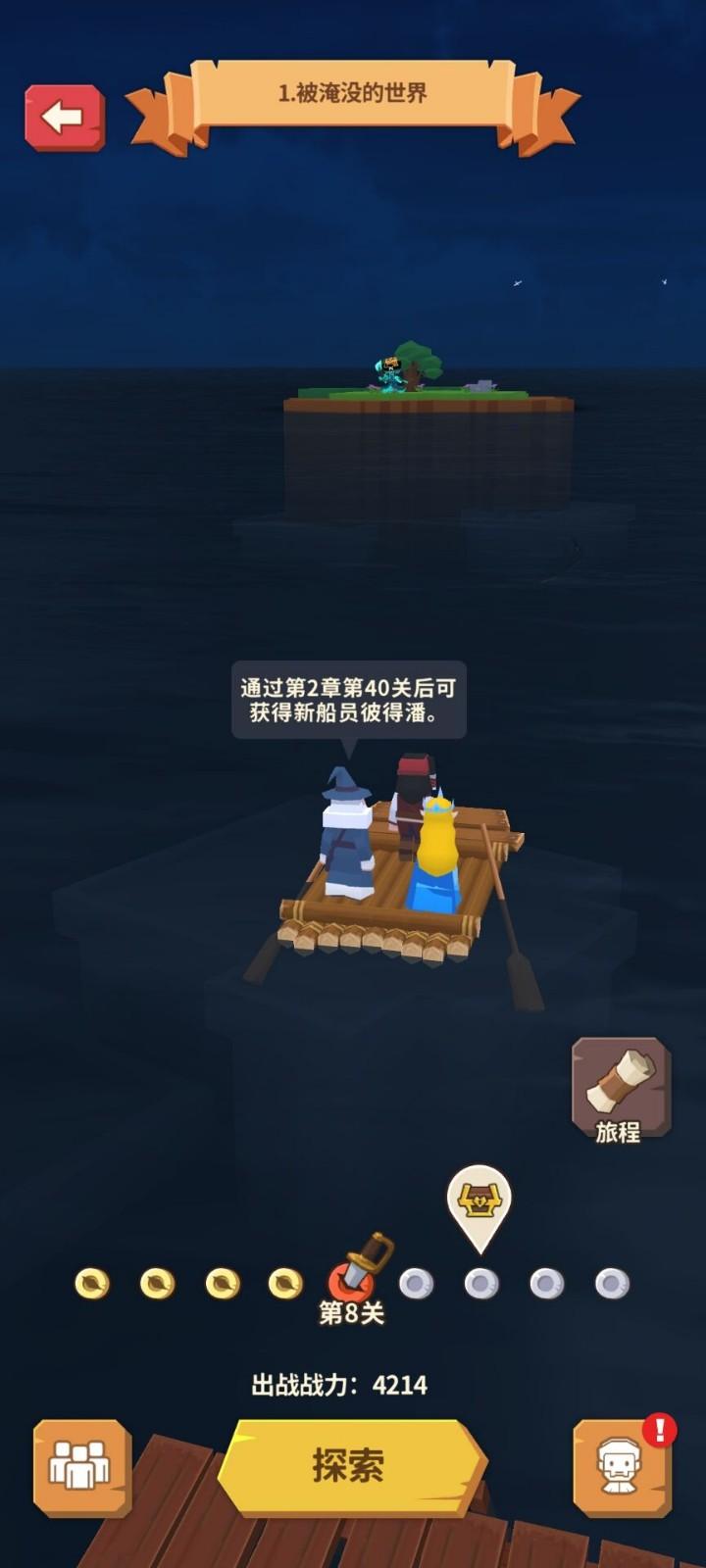The image size is (706, 1568).
Task: Start exploring with the 探索 button
Action: (x=350, y=1466)
